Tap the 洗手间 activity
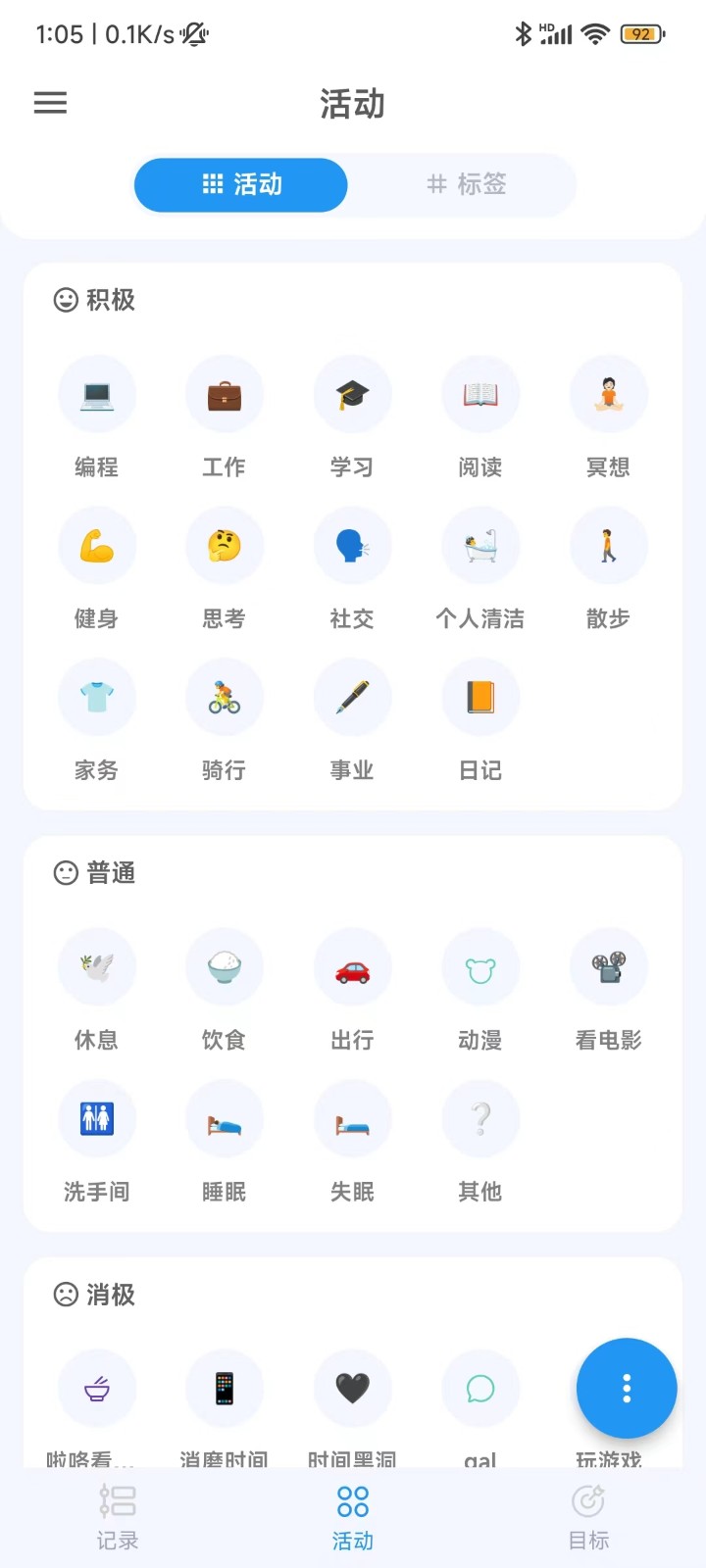Viewport: 706px width, 1568px height. click(97, 1120)
